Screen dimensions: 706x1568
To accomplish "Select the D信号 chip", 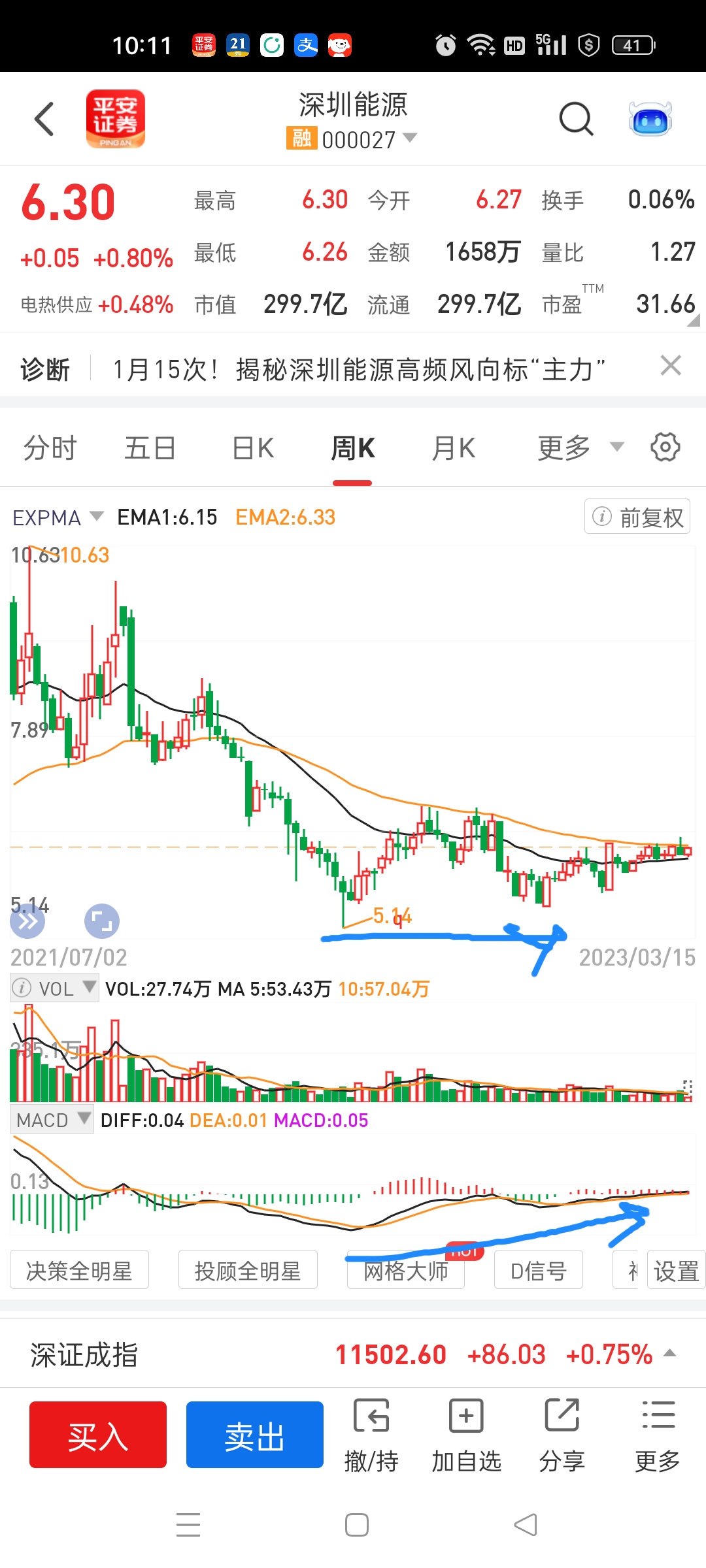I will pyautogui.click(x=538, y=1271).
